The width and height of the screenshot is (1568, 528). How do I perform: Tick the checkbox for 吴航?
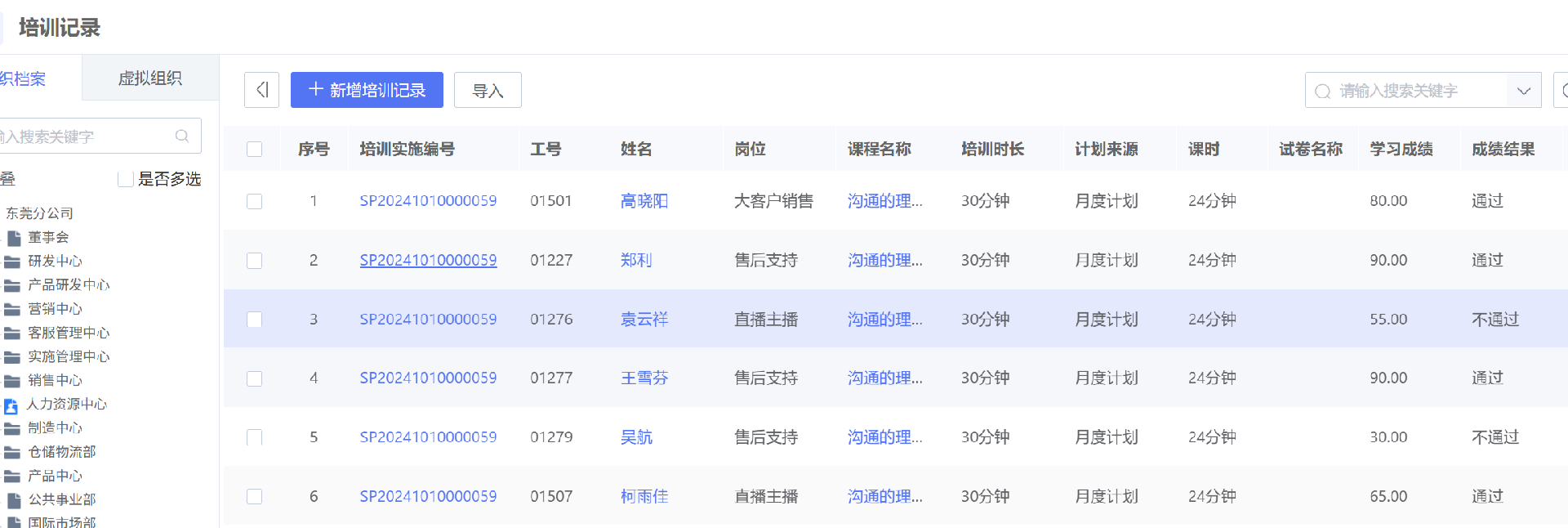click(x=255, y=437)
